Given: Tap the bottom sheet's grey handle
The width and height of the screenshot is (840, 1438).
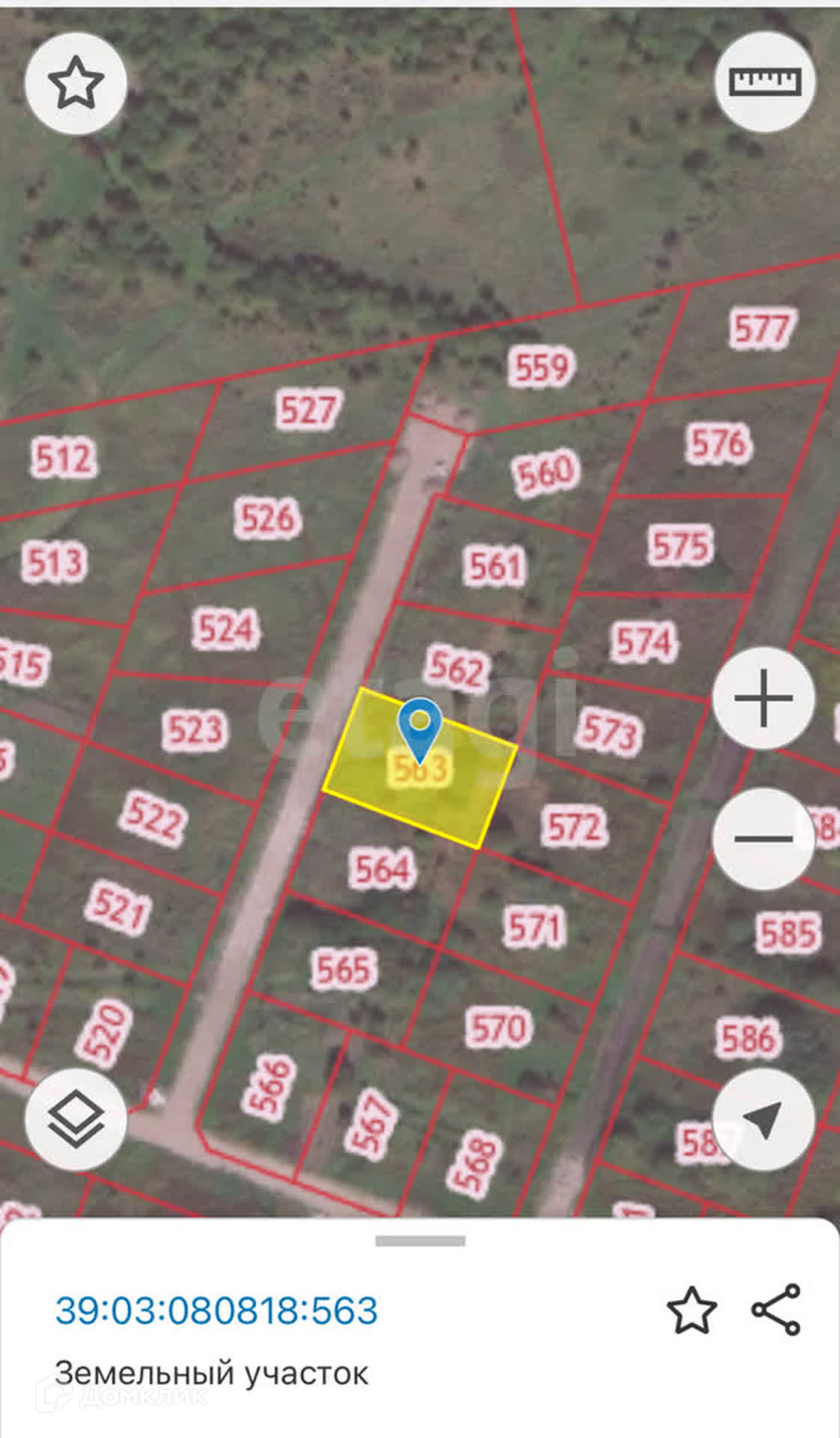Looking at the screenshot, I should point(420,1241).
